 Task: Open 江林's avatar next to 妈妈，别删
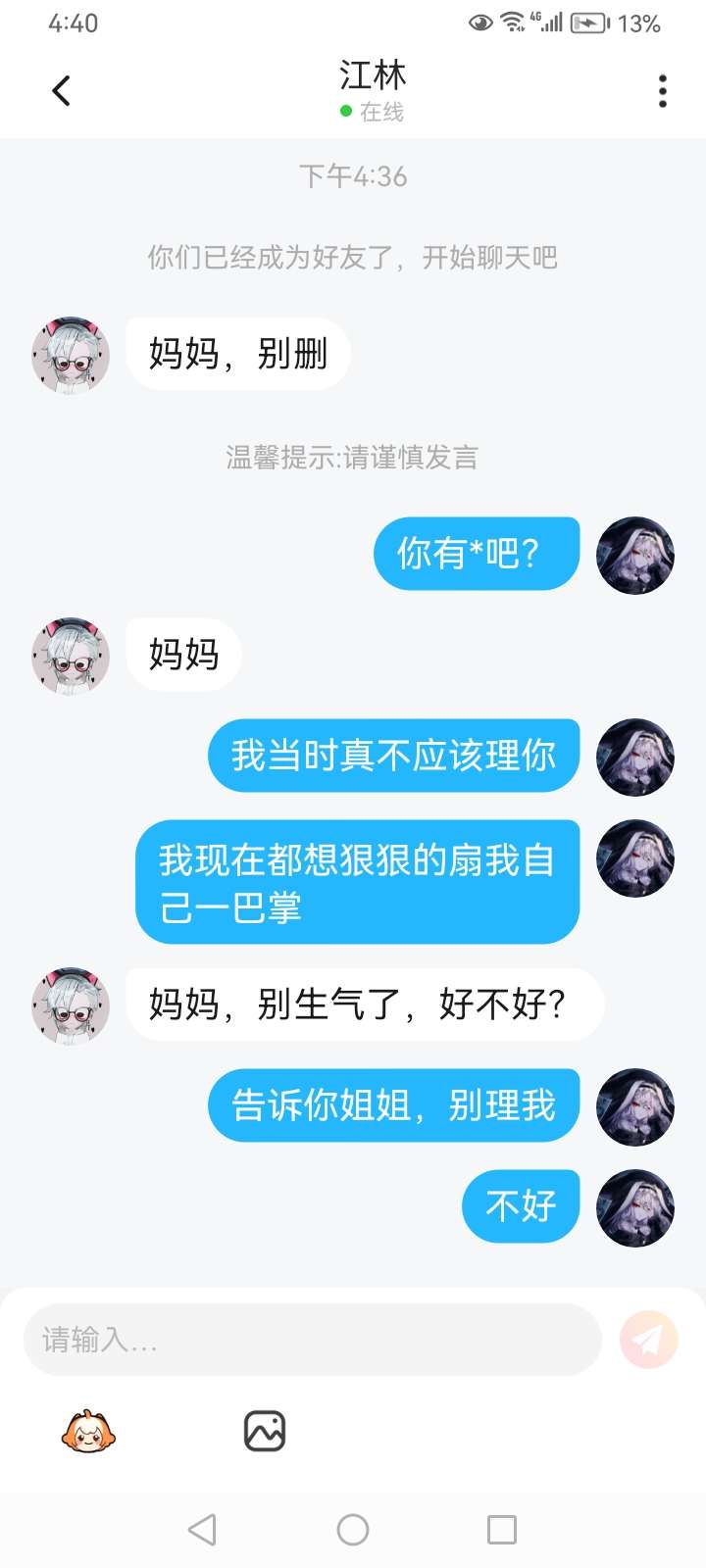[71, 356]
